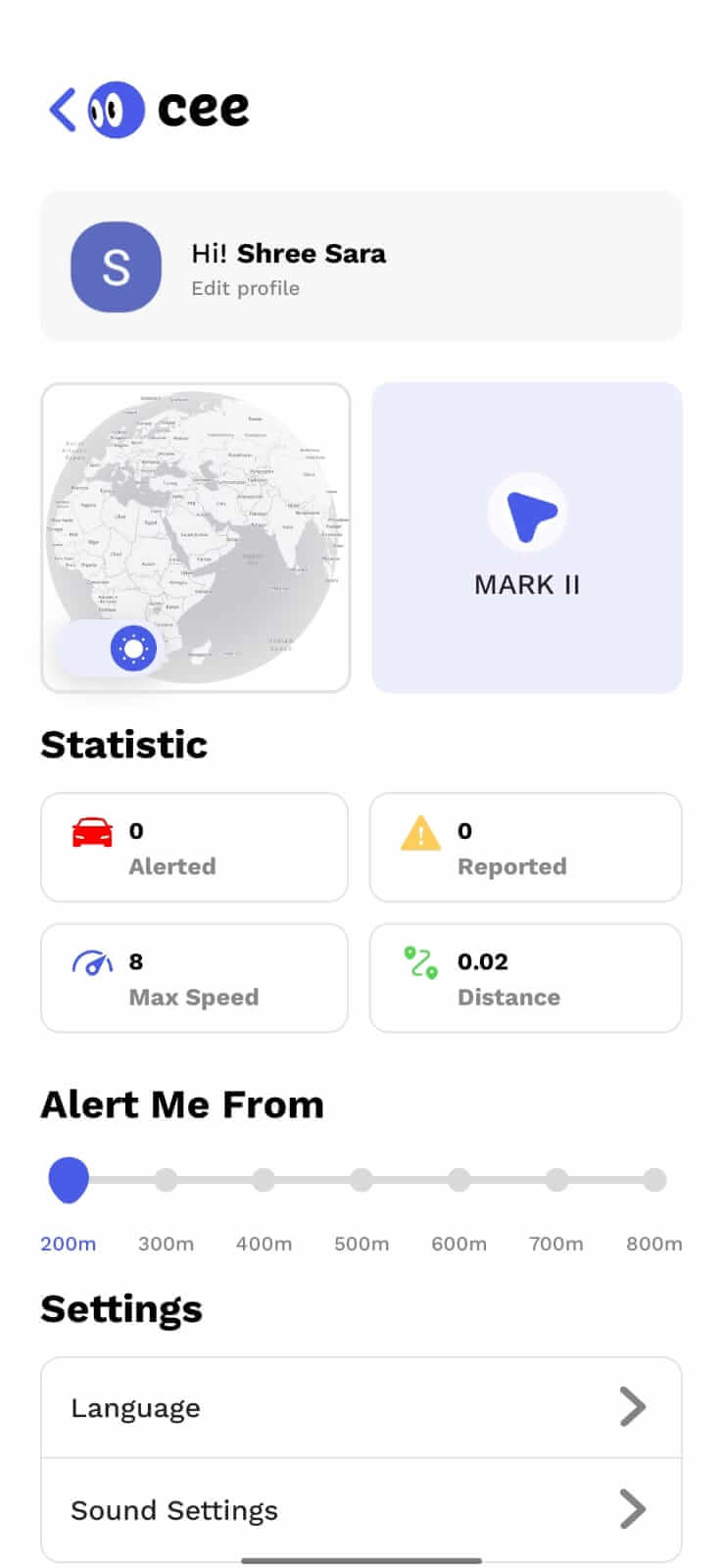Select the 500m alert distance point
The image size is (723, 1568).
point(361,1180)
